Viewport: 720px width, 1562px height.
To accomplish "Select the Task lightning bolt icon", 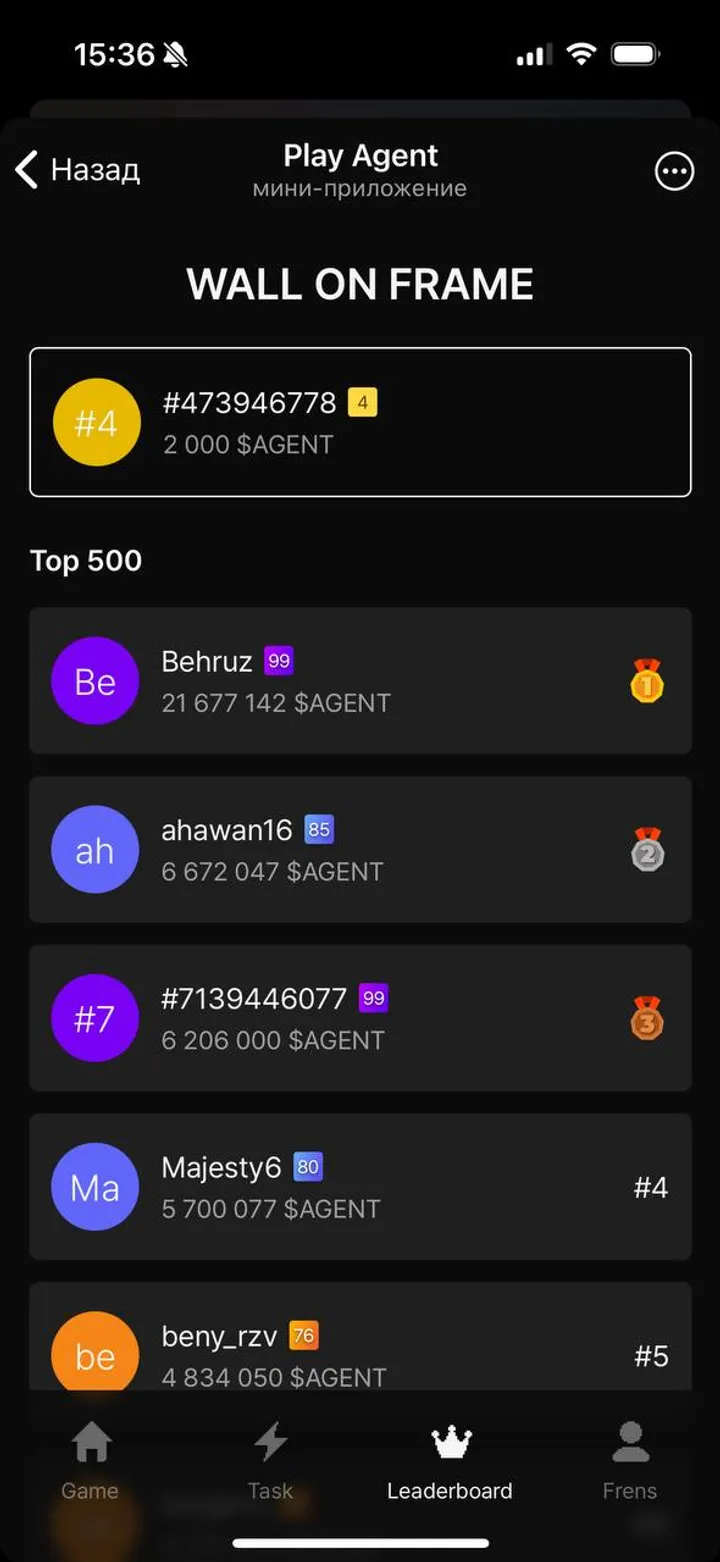I will pos(270,1443).
